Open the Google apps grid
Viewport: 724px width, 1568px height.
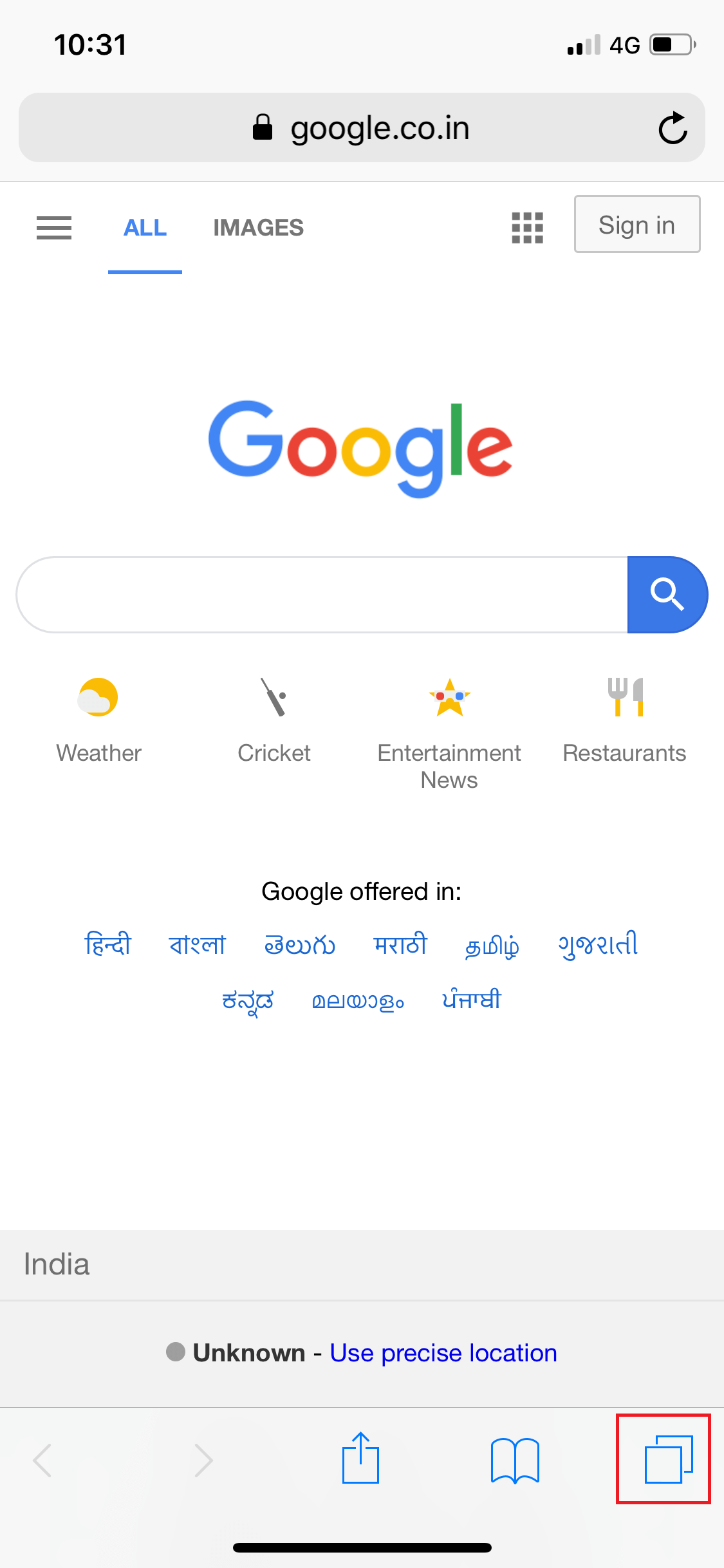[x=527, y=228]
